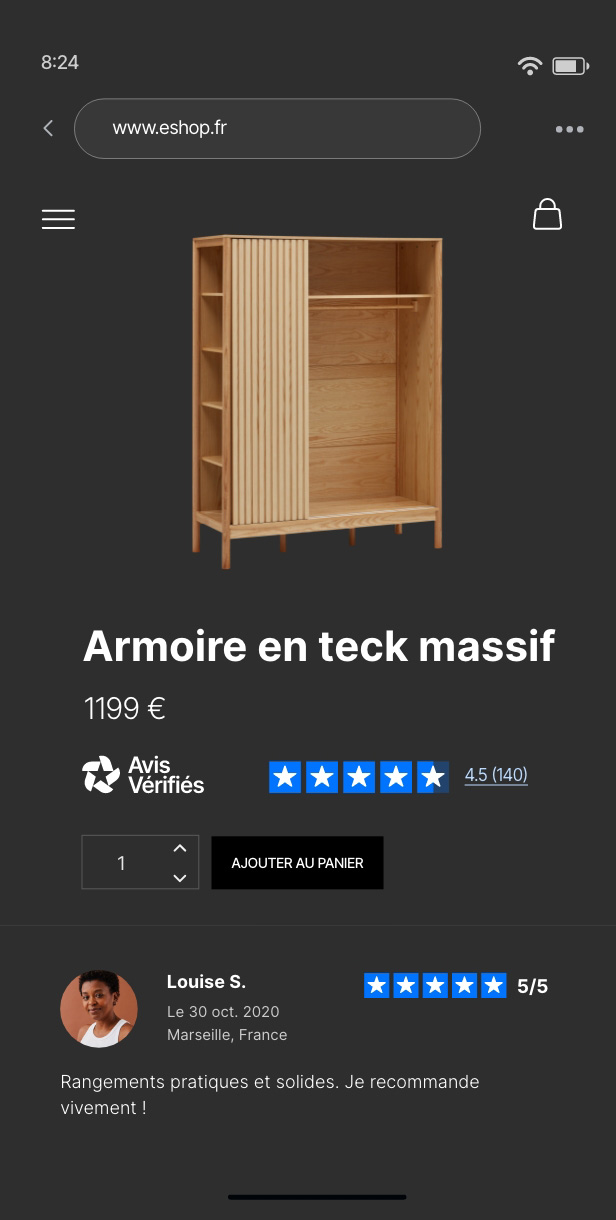The width and height of the screenshot is (616, 1220).
Task: Tap the quantity field showing 1
Action: (122, 862)
